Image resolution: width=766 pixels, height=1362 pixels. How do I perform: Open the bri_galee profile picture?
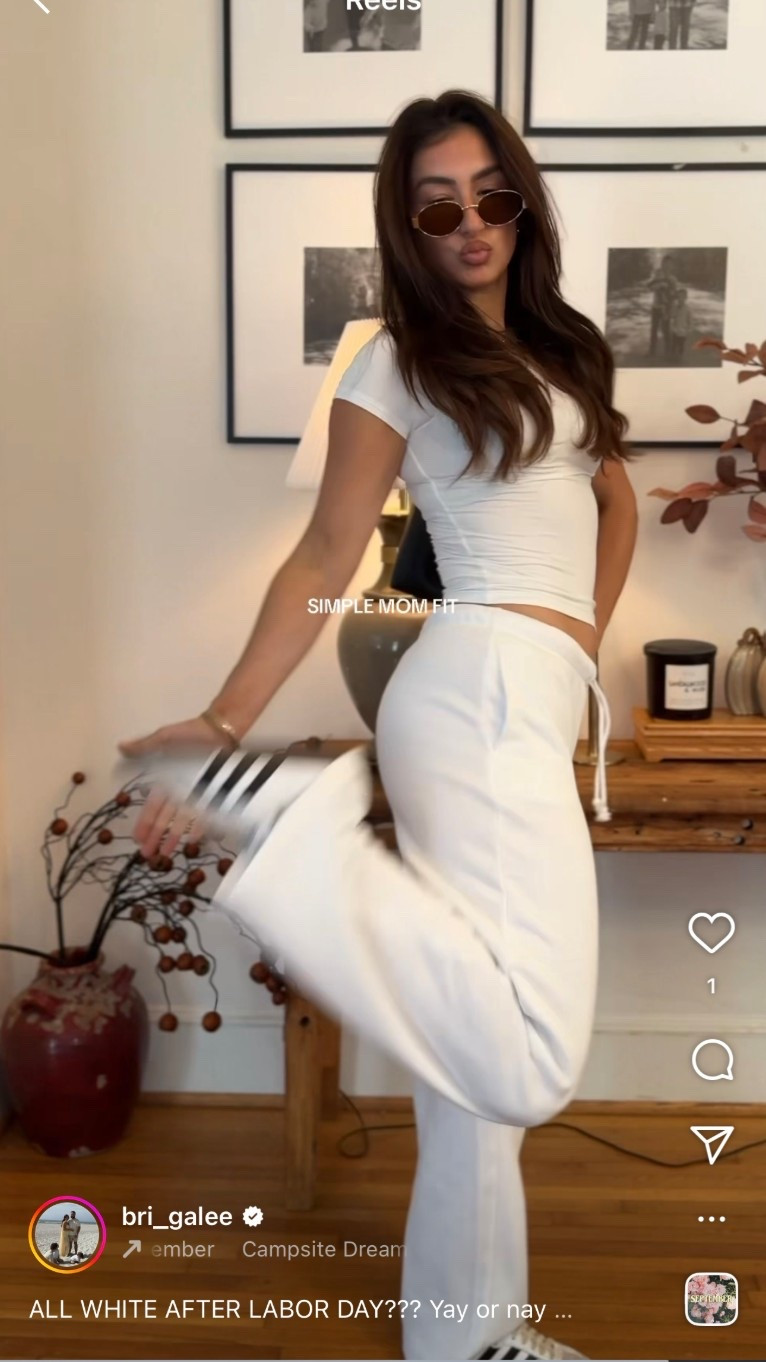tap(68, 1235)
